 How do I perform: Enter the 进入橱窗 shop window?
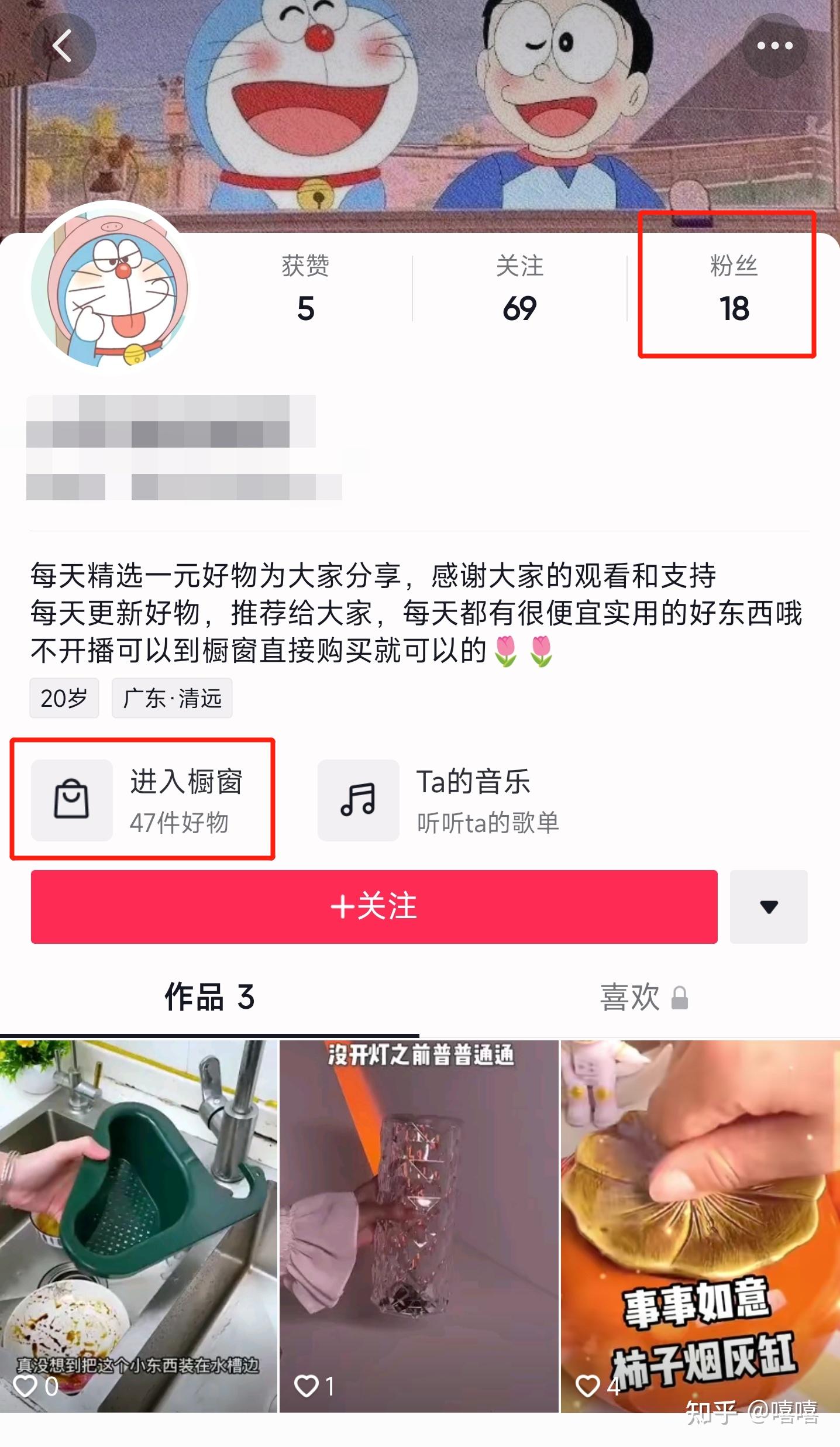click(x=143, y=800)
